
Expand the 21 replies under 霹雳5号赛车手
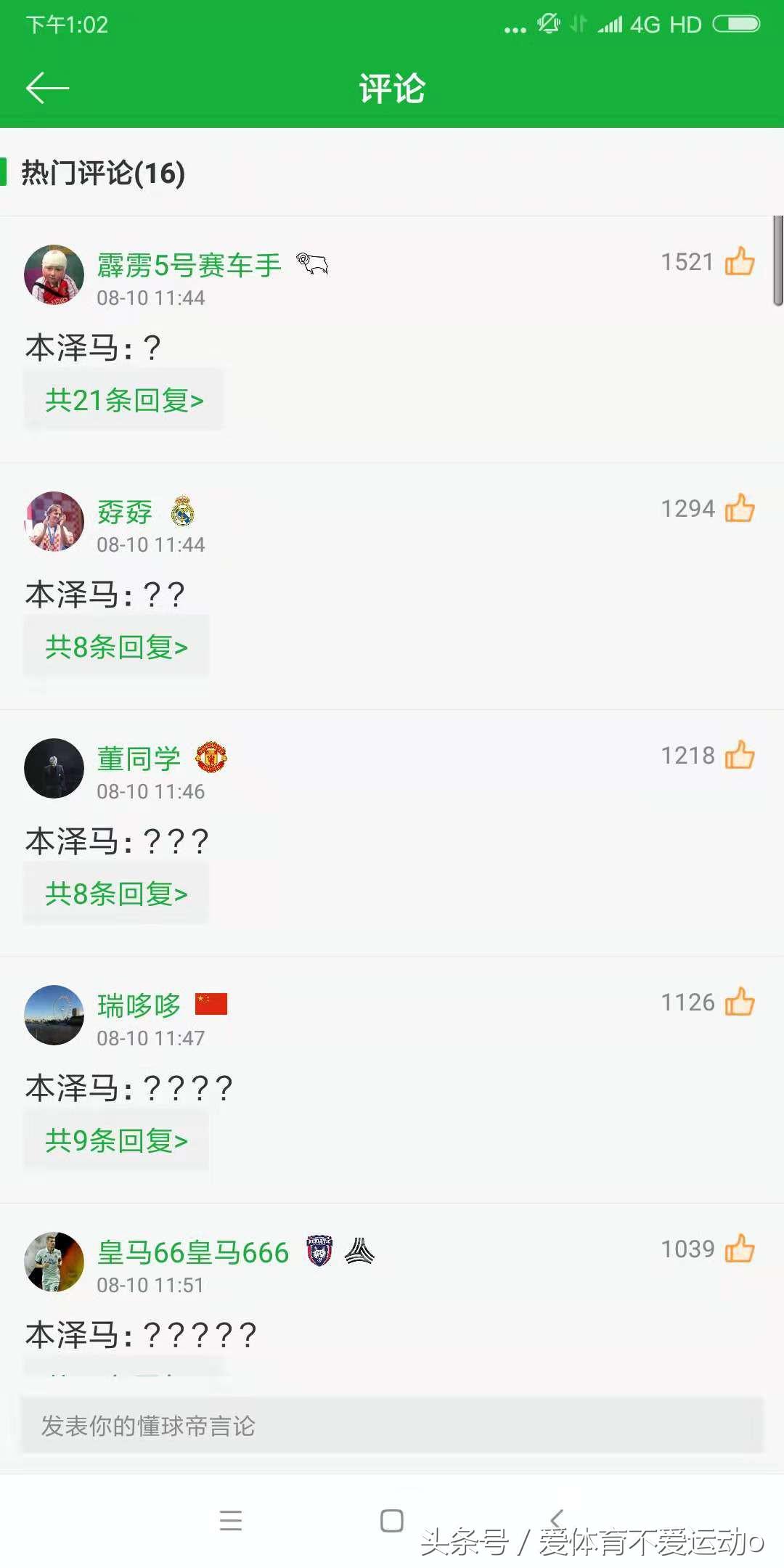[x=123, y=400]
